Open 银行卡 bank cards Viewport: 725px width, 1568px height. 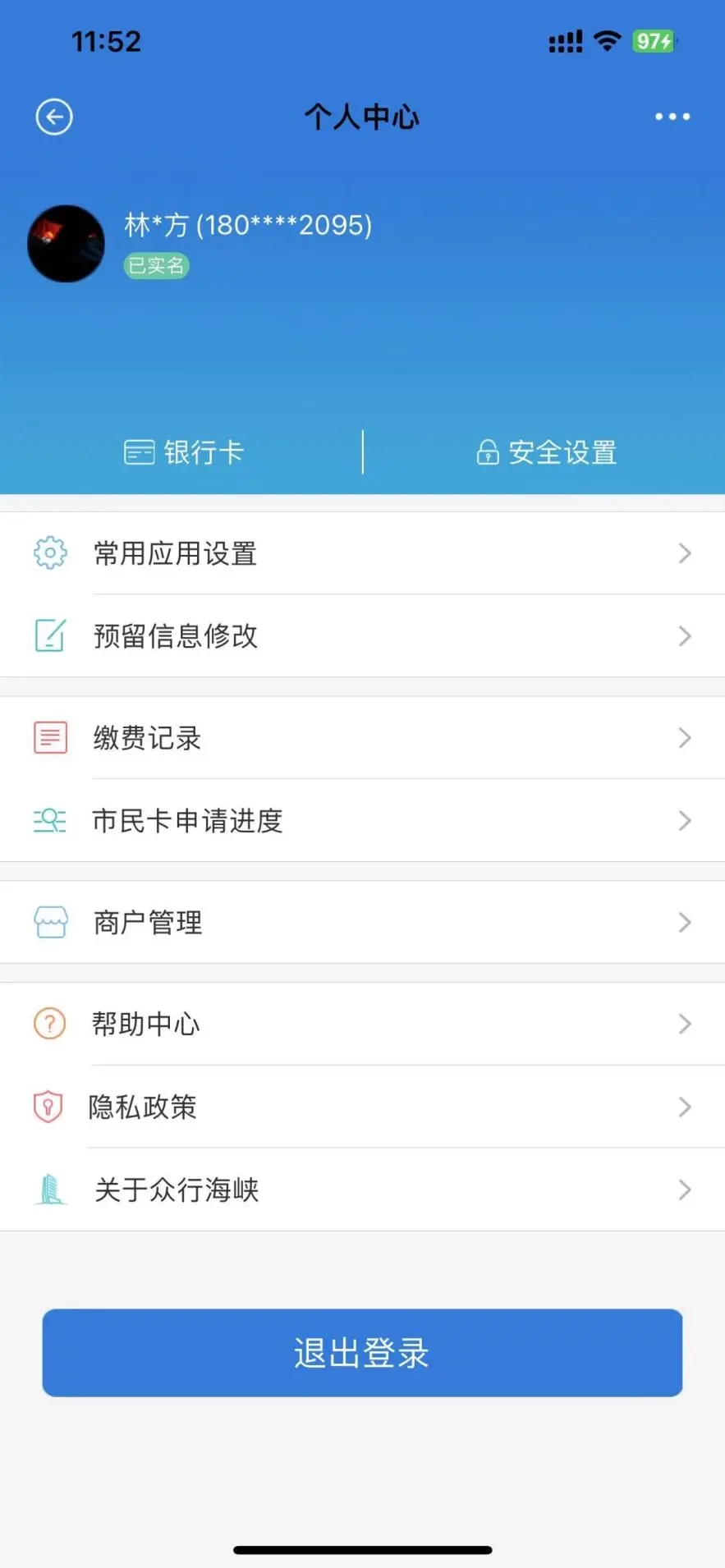coord(184,452)
